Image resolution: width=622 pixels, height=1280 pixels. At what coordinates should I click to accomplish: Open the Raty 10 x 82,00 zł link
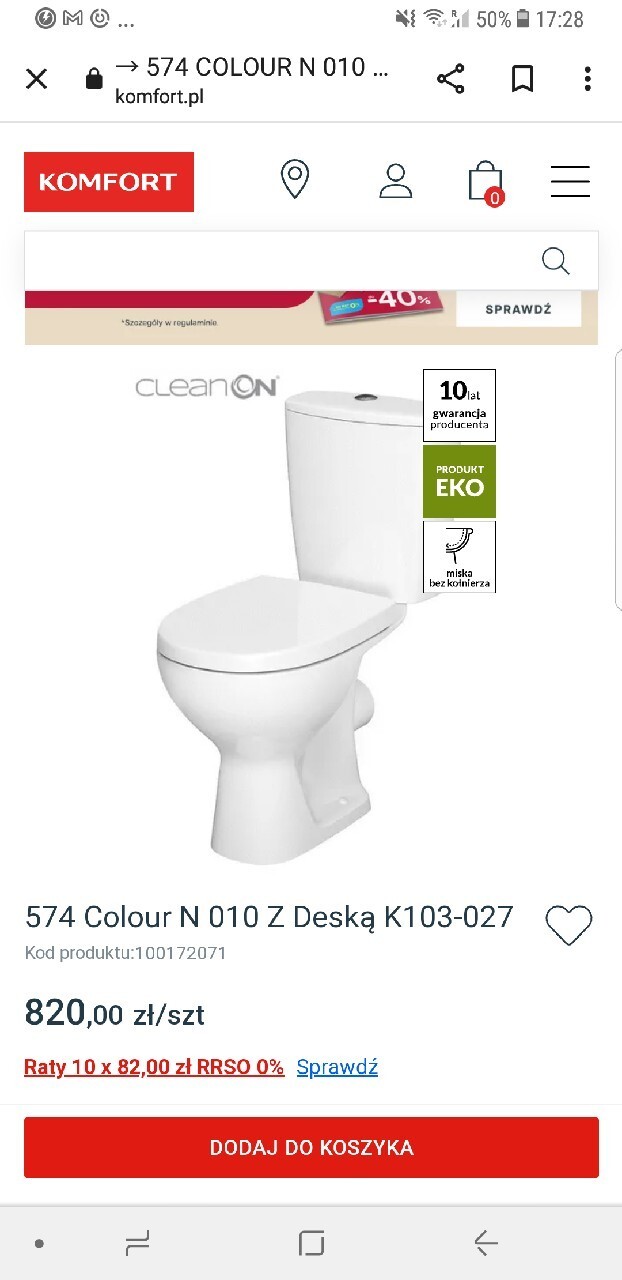[154, 1067]
